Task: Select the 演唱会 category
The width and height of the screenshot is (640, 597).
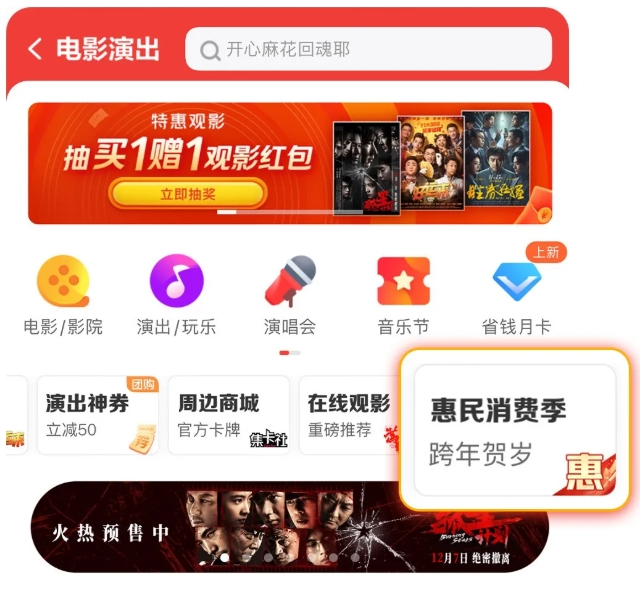Action: pos(290,295)
